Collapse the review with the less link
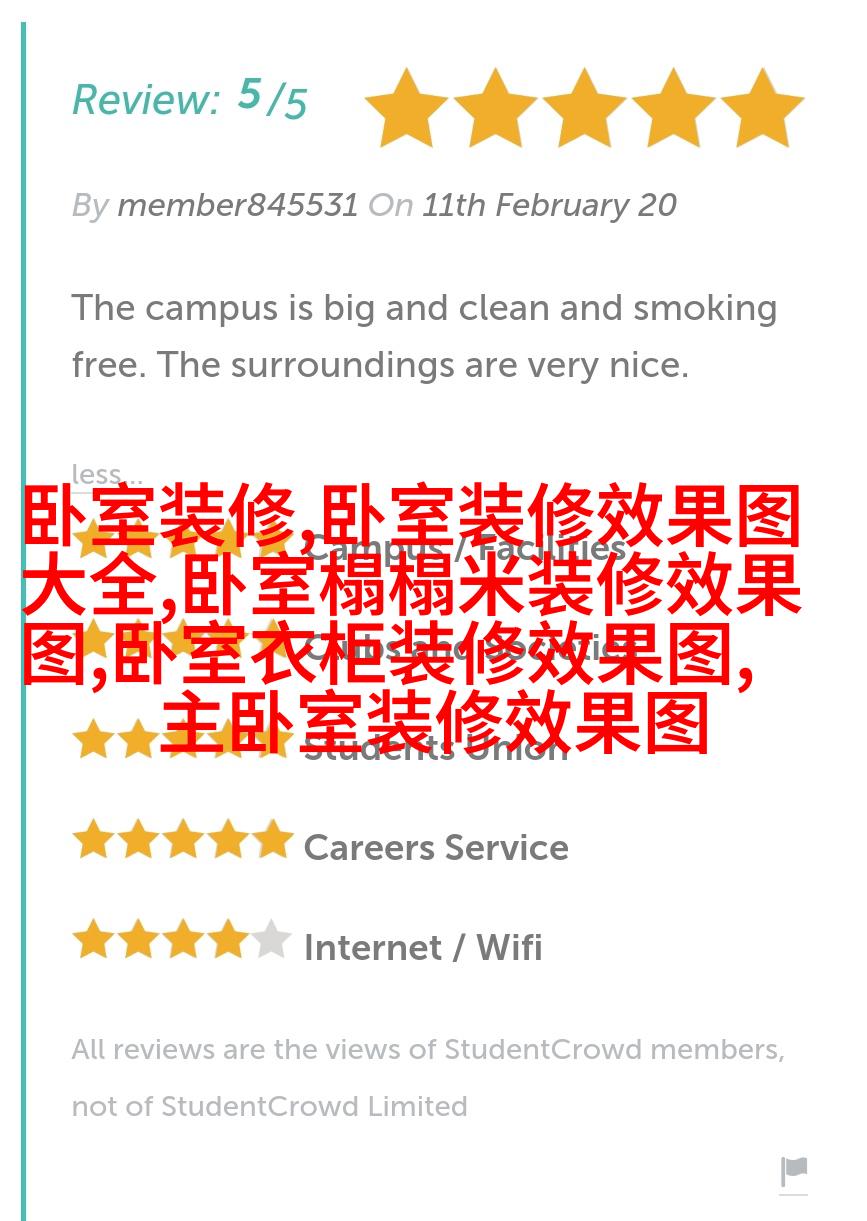 pos(106,474)
